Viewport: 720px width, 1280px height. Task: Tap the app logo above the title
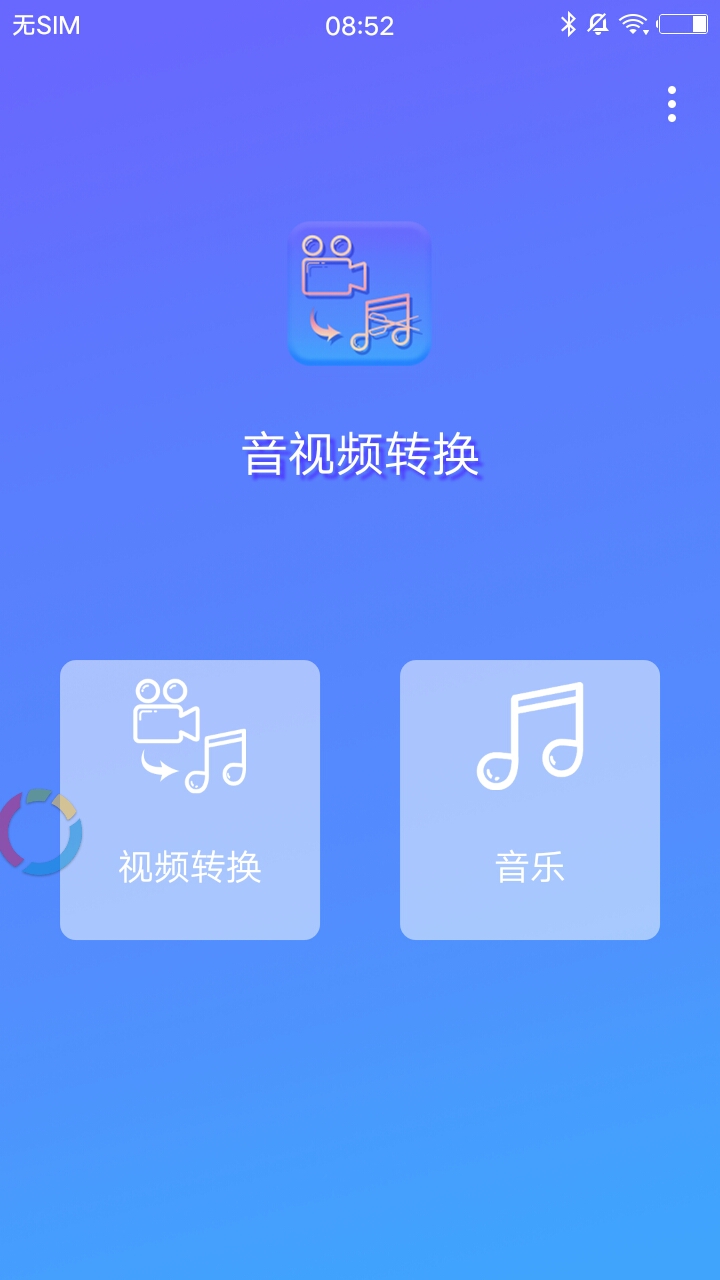(359, 293)
